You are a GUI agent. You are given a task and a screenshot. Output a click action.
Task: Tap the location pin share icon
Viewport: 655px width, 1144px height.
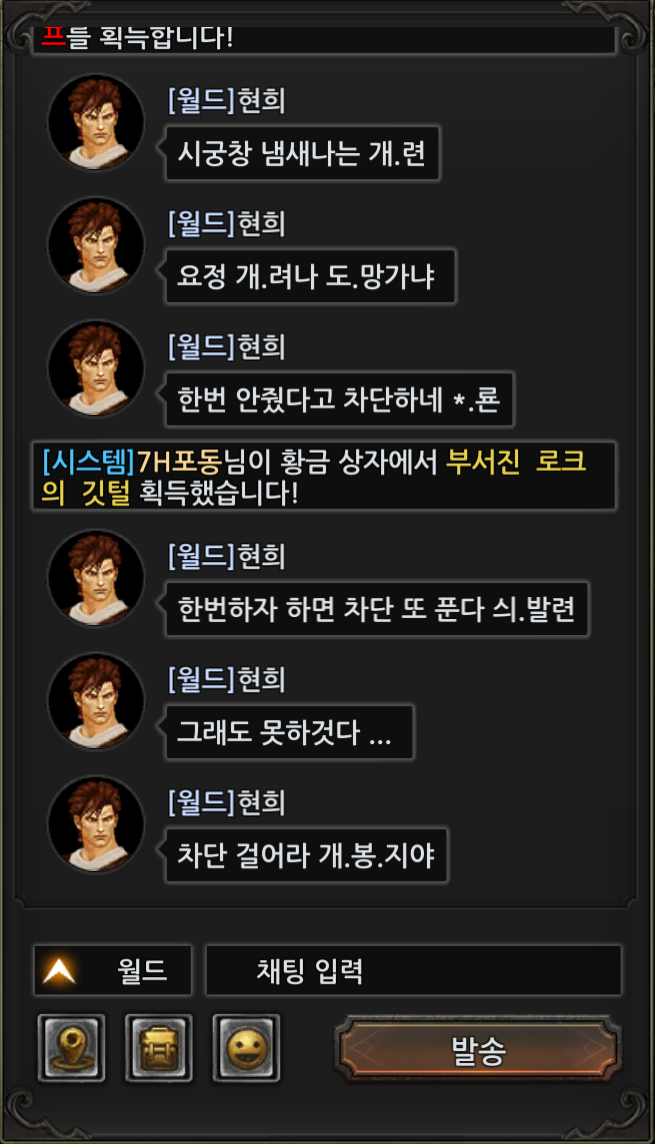pos(71,1048)
